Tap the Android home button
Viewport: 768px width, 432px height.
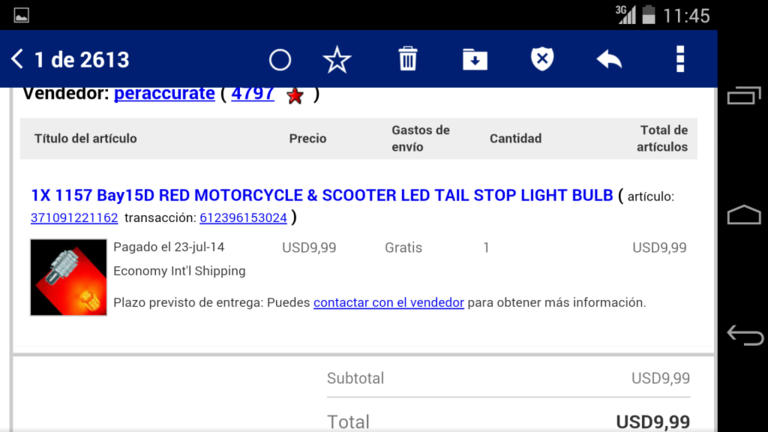pos(744,215)
